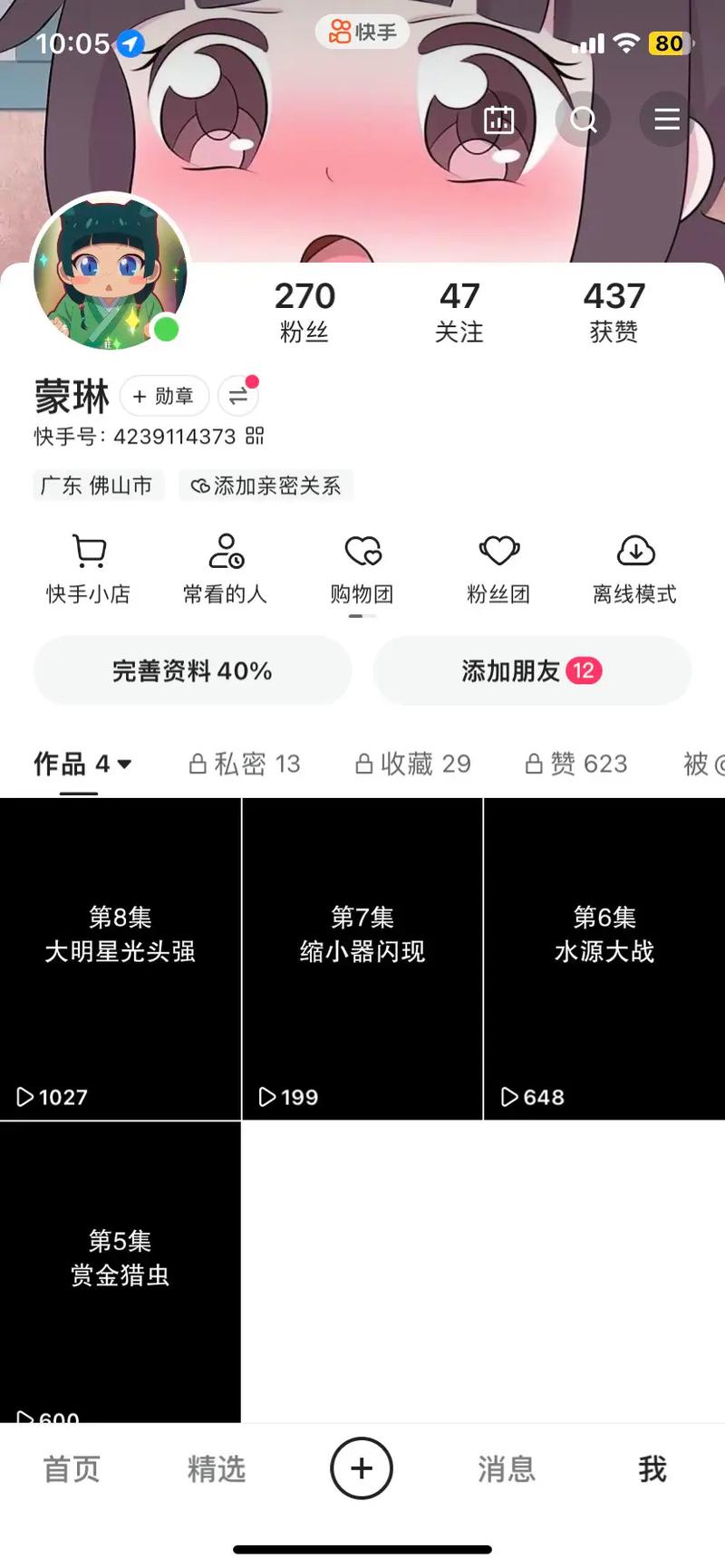This screenshot has height=1568, width=725.
Task: Tap the 添加朋友 add friends button
Action: pos(531,670)
